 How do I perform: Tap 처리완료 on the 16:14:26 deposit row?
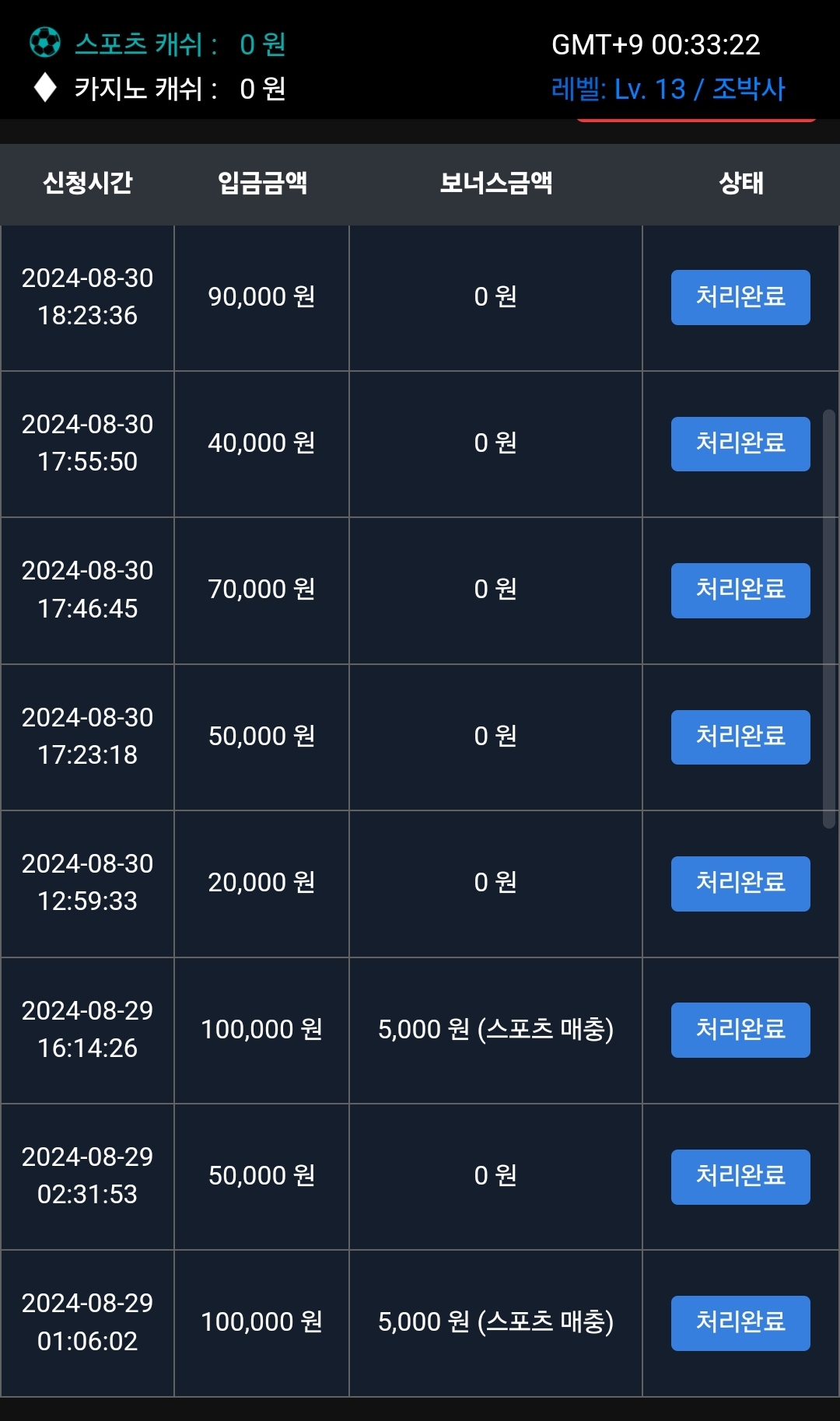pyautogui.click(x=740, y=1030)
